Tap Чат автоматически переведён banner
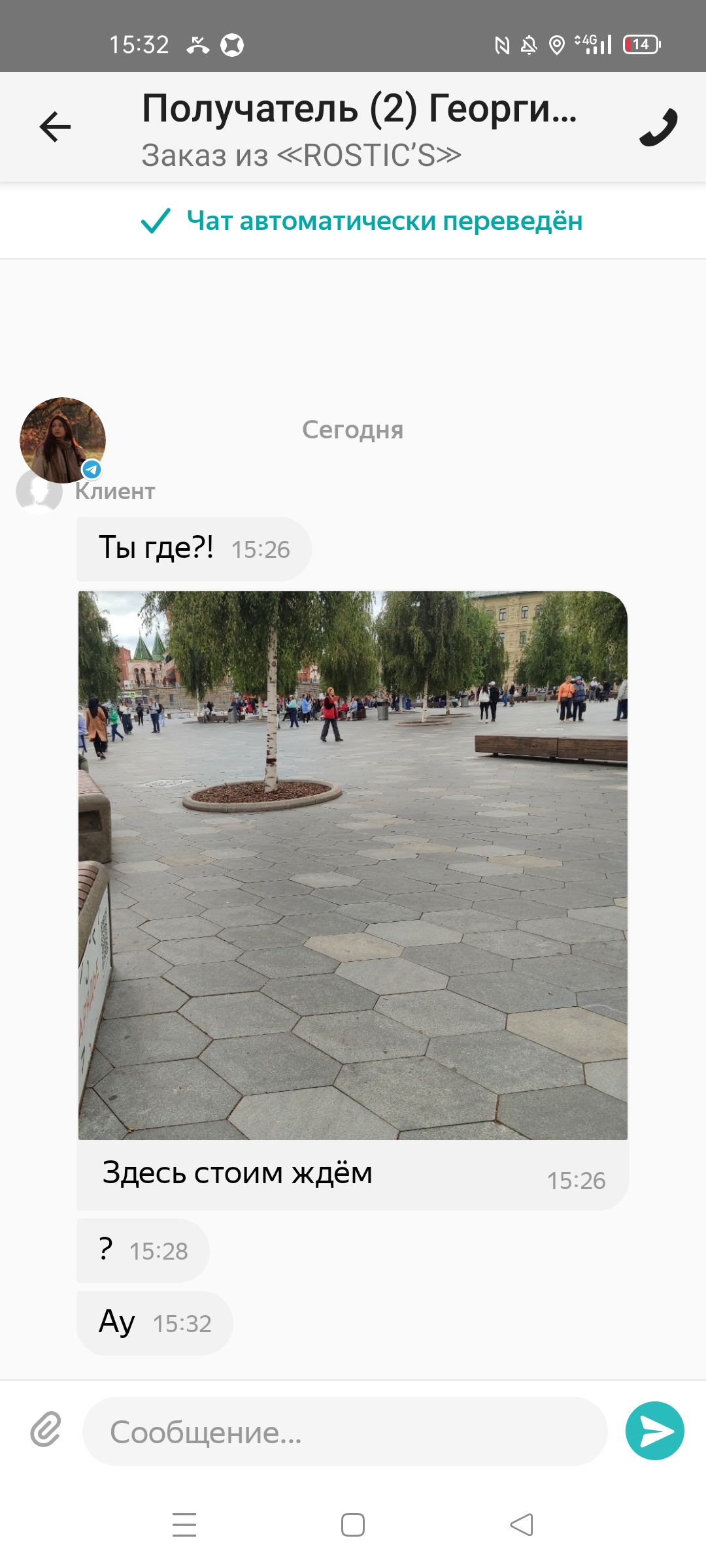 click(x=361, y=221)
